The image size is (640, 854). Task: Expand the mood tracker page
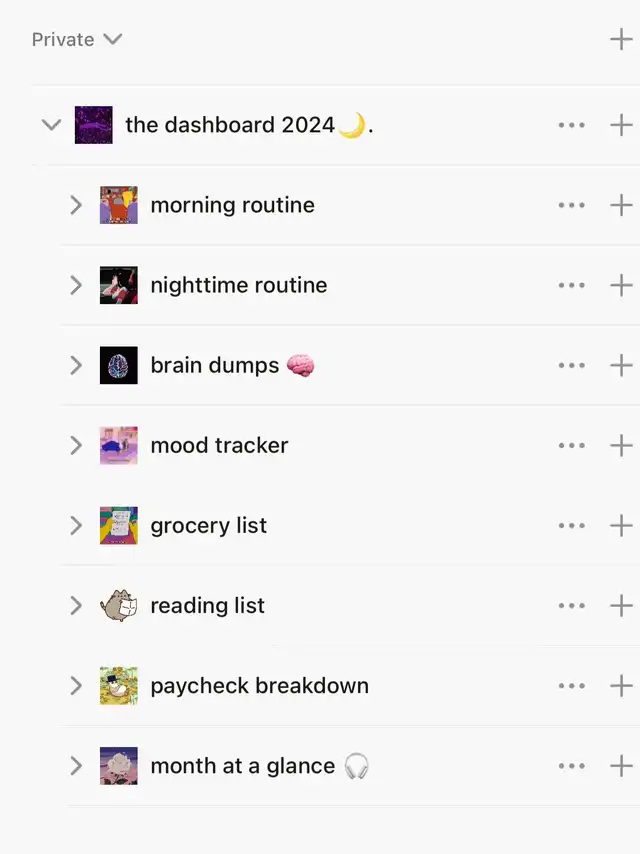click(76, 445)
